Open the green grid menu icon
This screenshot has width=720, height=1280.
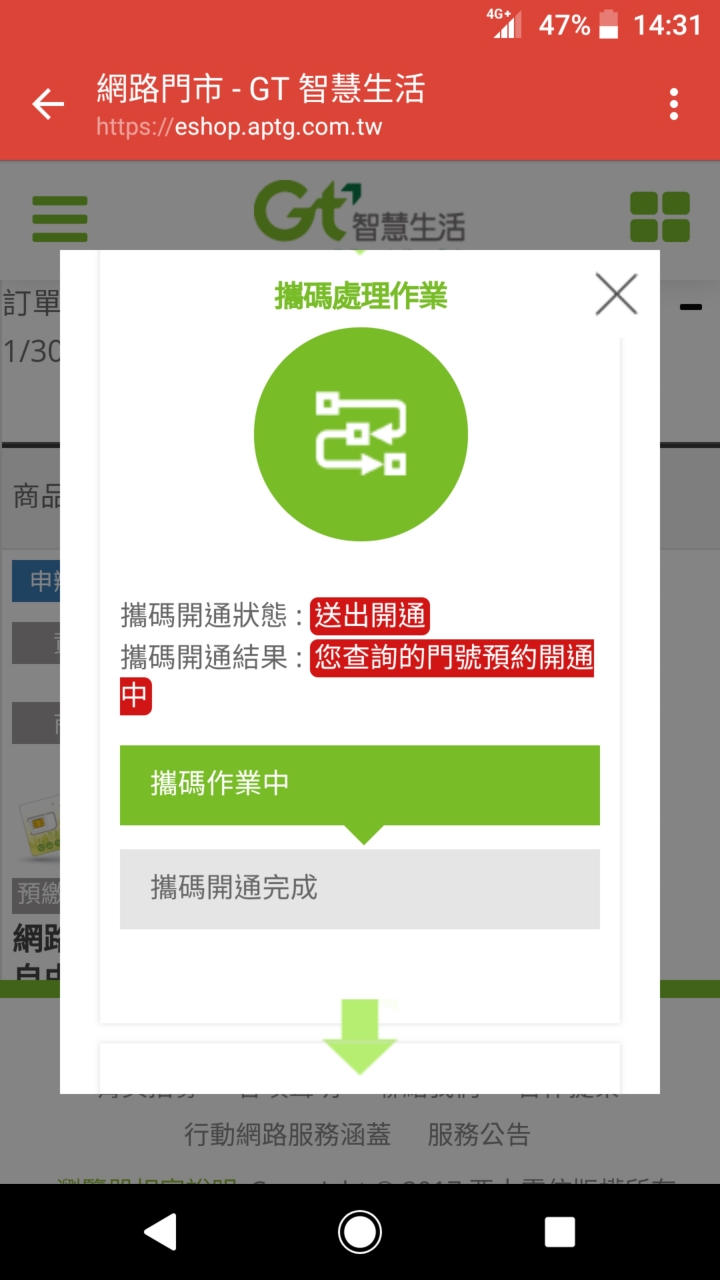(660, 217)
